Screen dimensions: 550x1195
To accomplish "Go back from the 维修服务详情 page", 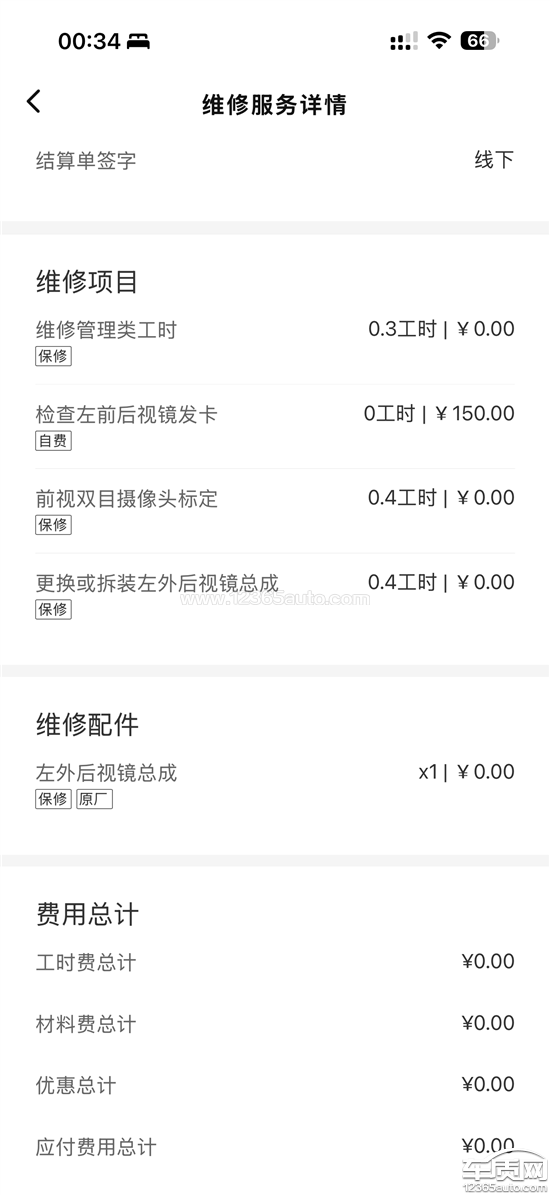I will coord(34,101).
